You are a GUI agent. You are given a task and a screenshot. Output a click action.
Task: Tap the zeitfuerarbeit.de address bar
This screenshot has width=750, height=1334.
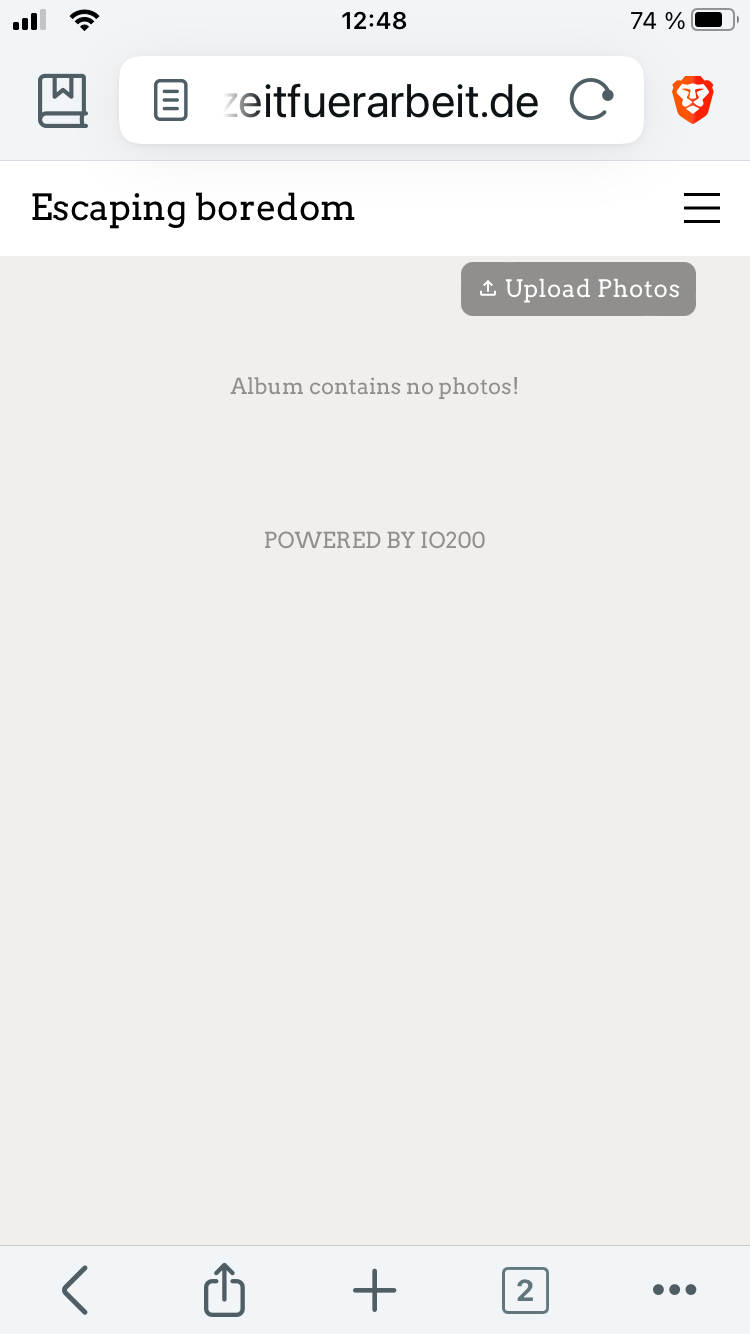(x=380, y=101)
